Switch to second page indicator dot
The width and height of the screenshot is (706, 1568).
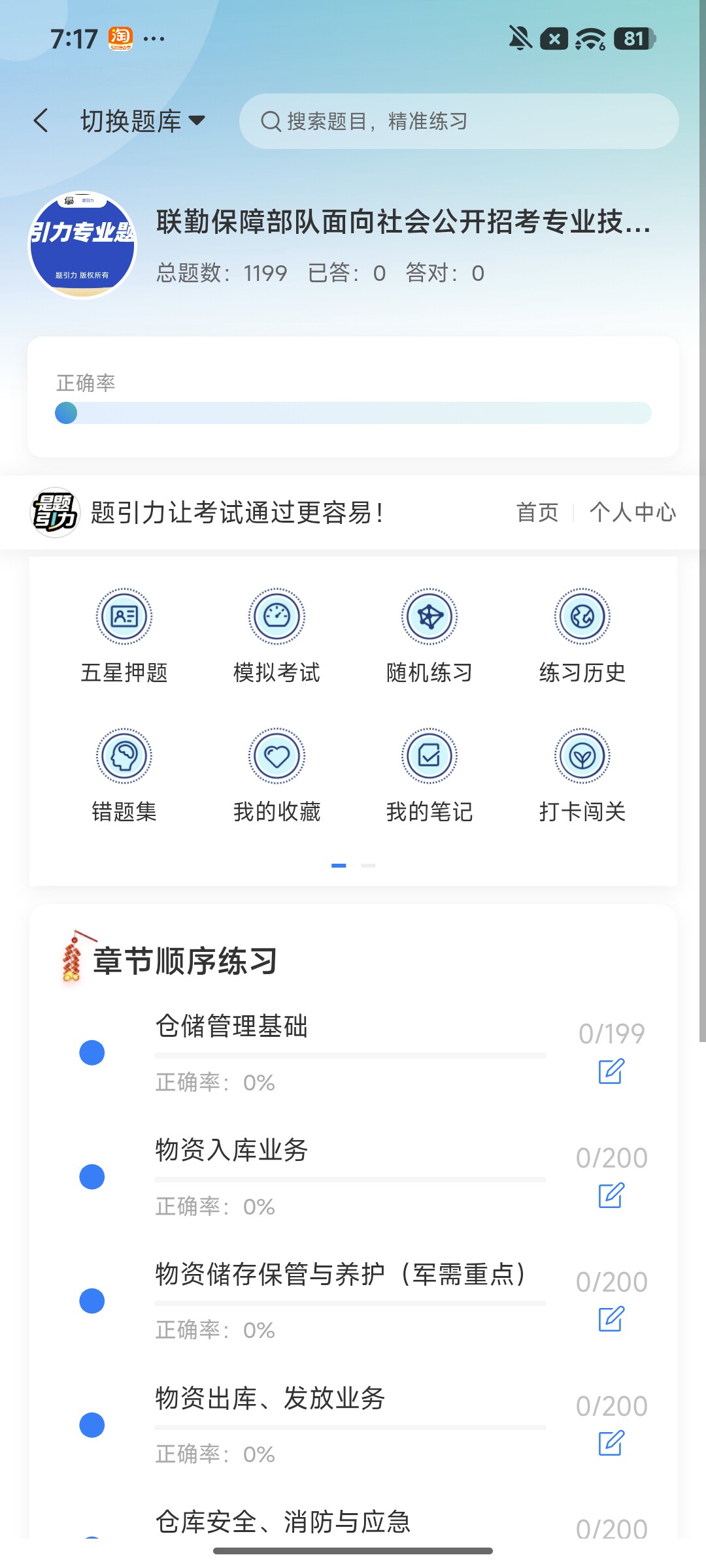368,865
